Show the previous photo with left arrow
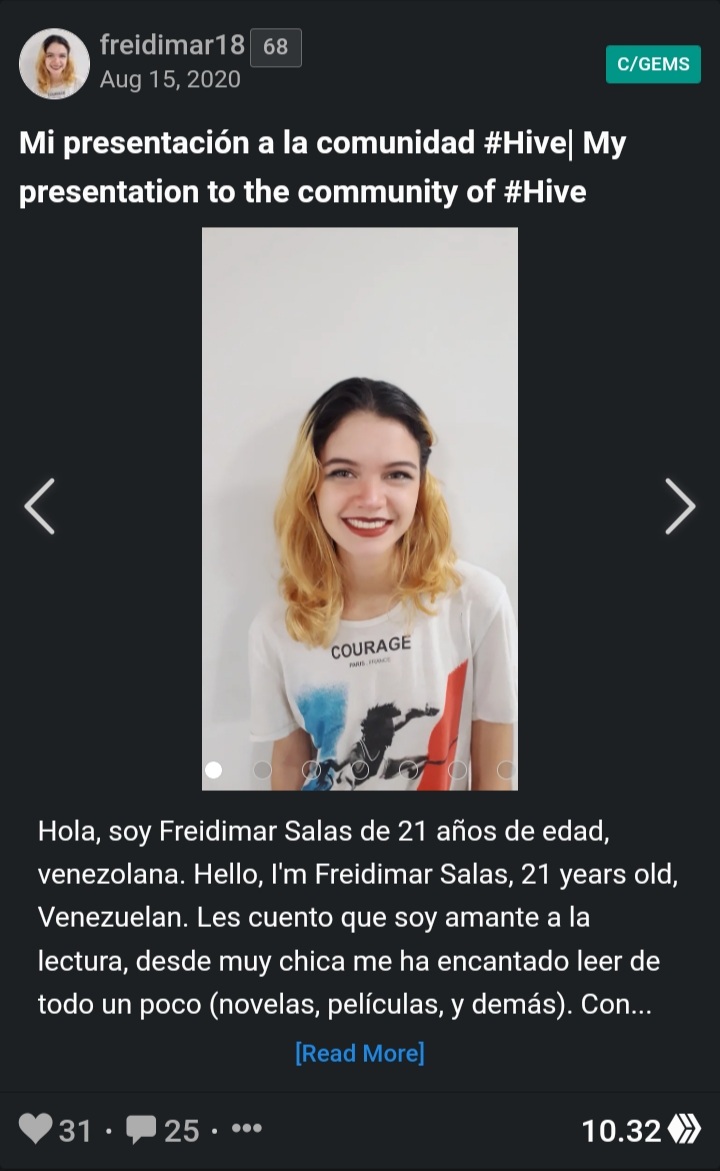The width and height of the screenshot is (720, 1171). coord(40,506)
